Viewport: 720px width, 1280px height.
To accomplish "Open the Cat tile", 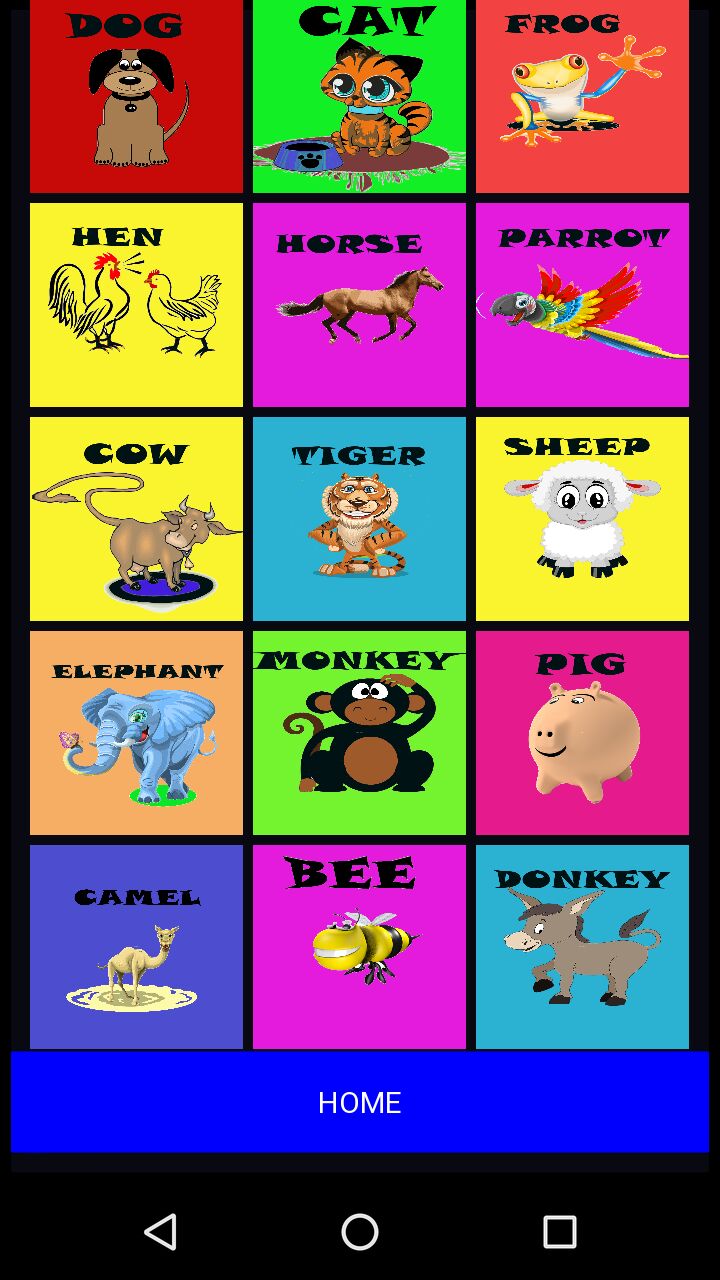I will 359,96.
